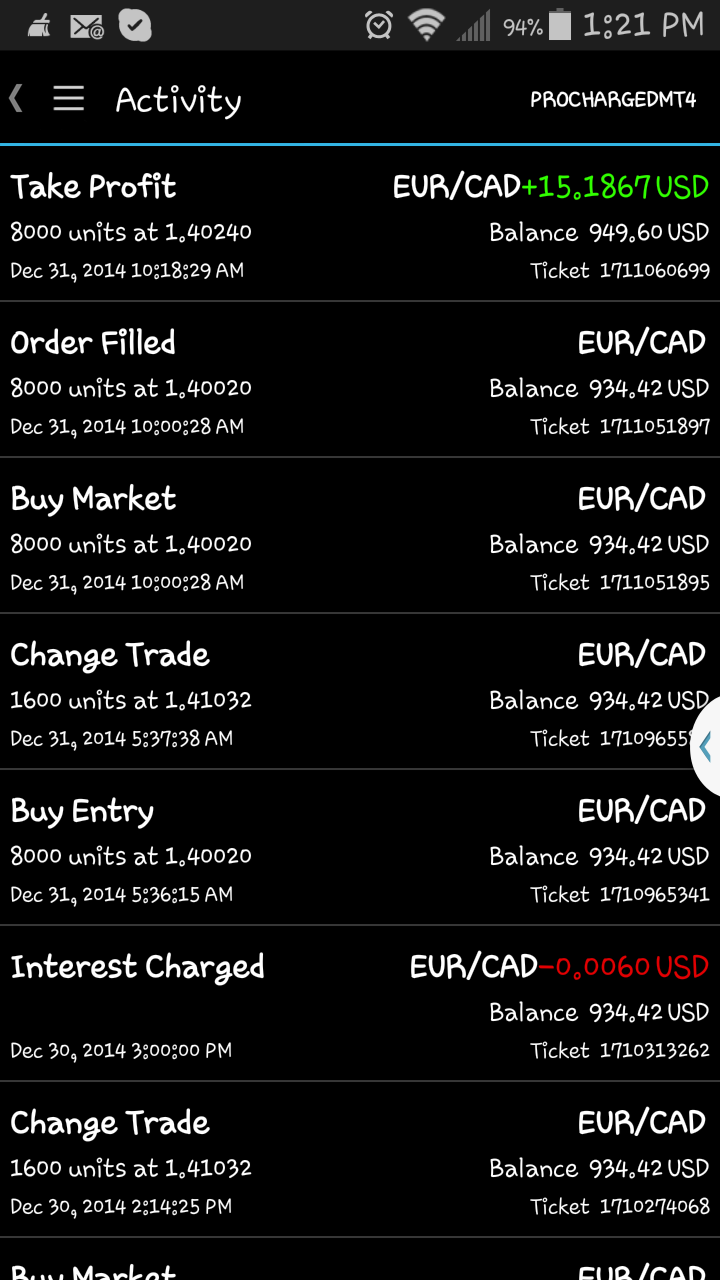Screen dimensions: 720x1280
Task: Expand the side panel arrow handle
Action: click(706, 746)
